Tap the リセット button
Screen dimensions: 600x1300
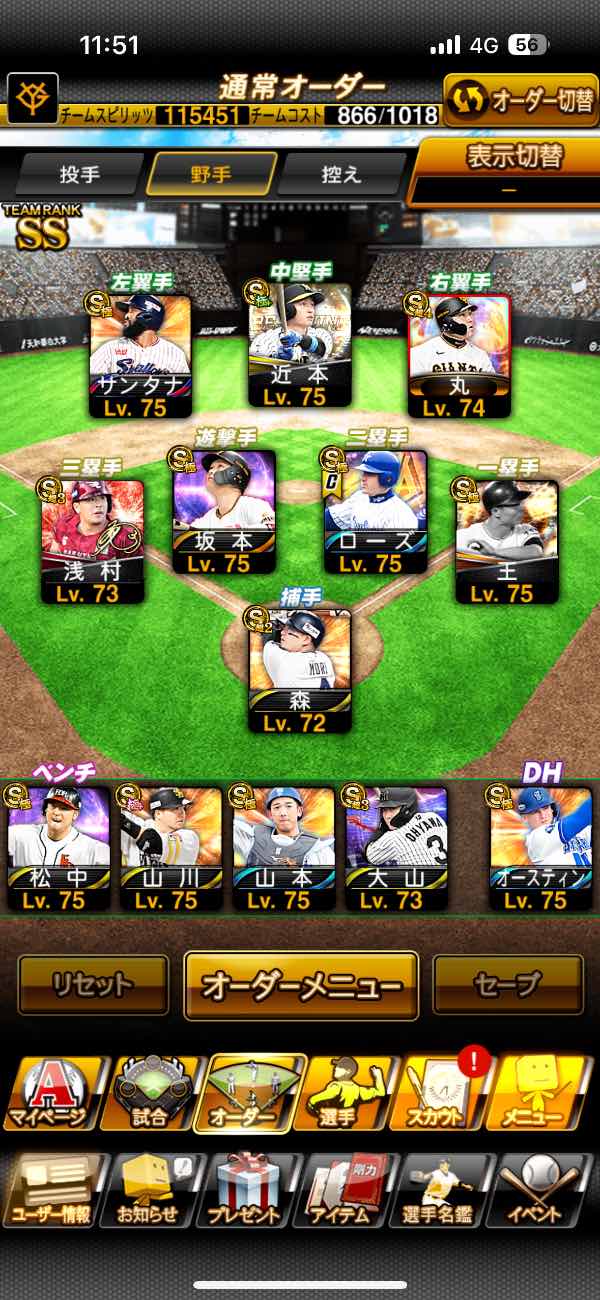click(x=93, y=985)
